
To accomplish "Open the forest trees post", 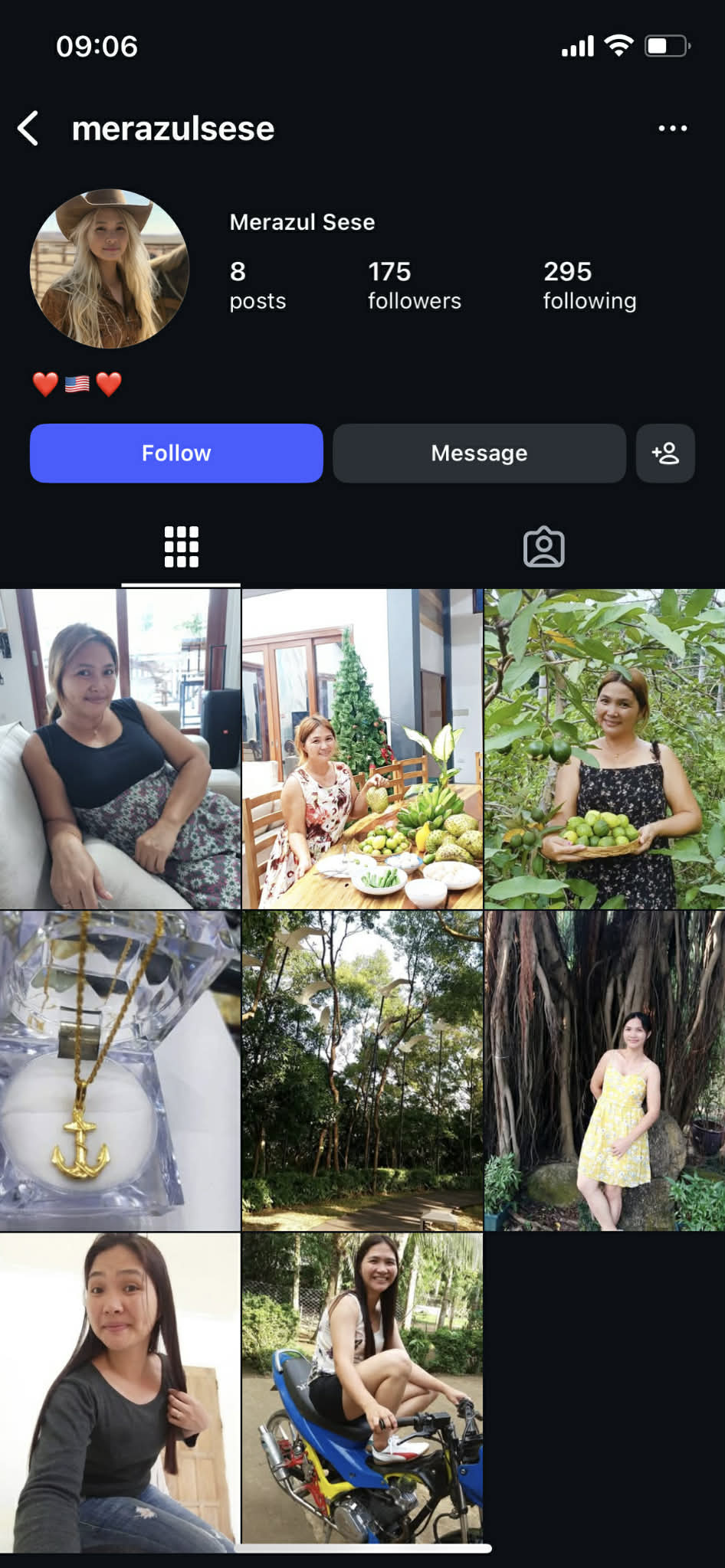I will pyautogui.click(x=362, y=1070).
